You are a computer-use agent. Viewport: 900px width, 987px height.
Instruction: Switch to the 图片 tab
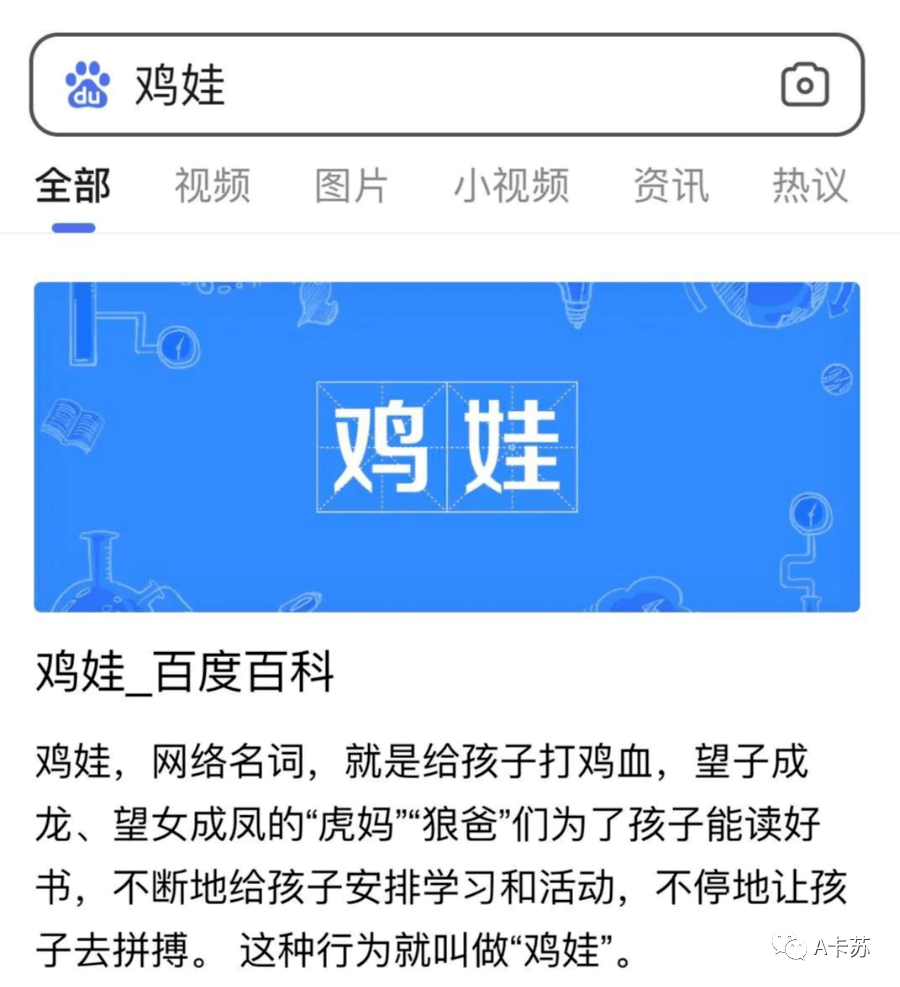coord(351,186)
